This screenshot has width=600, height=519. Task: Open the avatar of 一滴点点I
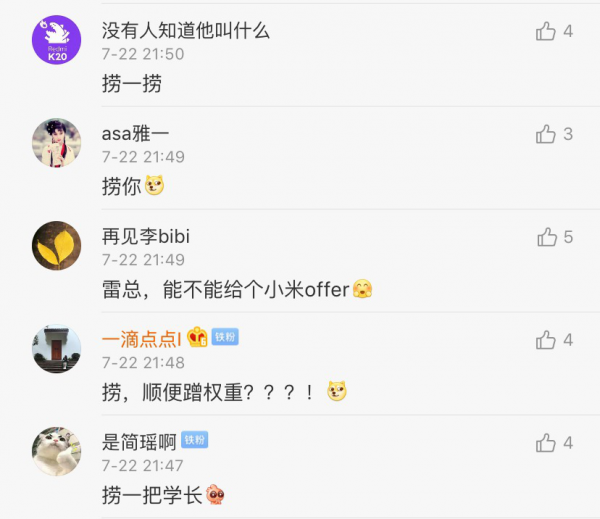click(56, 349)
